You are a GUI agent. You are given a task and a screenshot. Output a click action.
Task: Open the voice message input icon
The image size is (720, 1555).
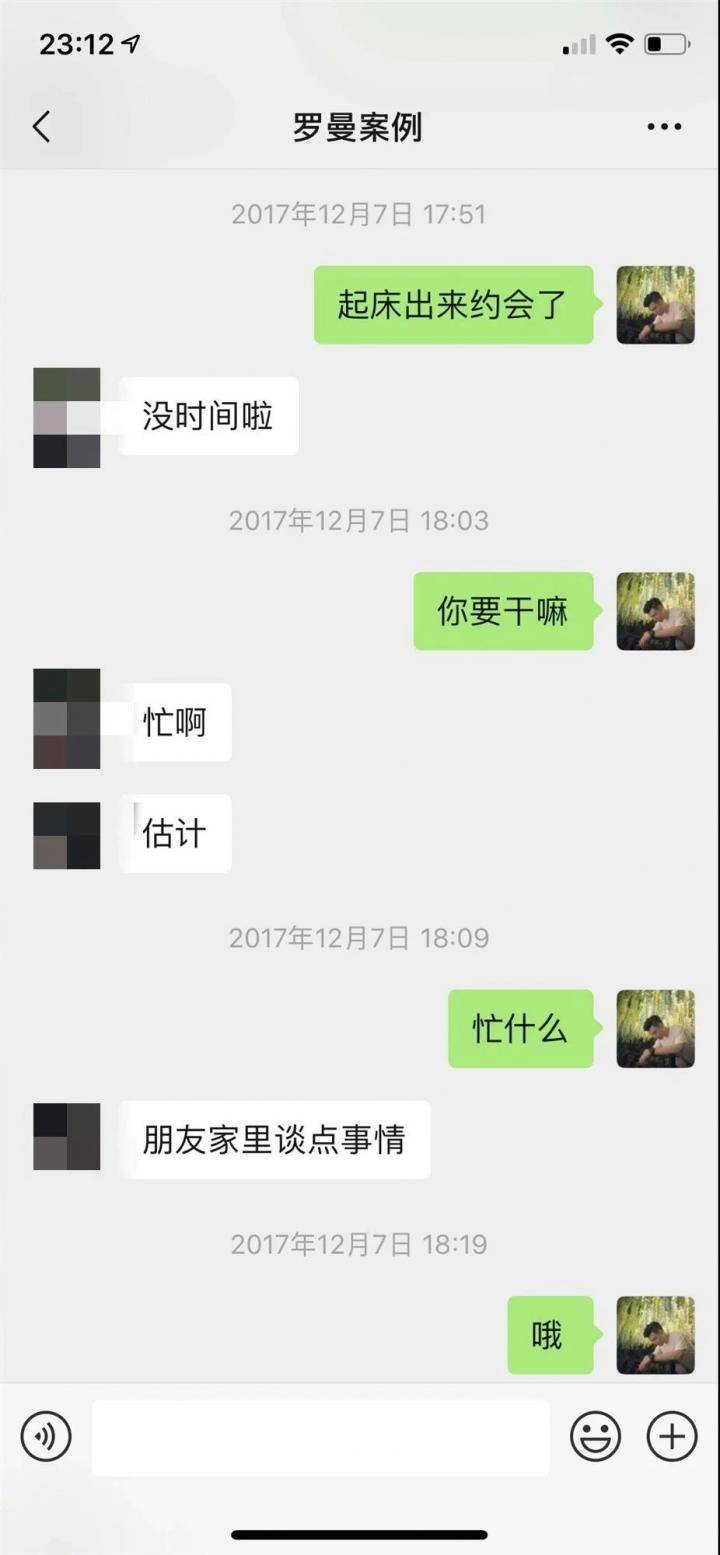point(45,1437)
